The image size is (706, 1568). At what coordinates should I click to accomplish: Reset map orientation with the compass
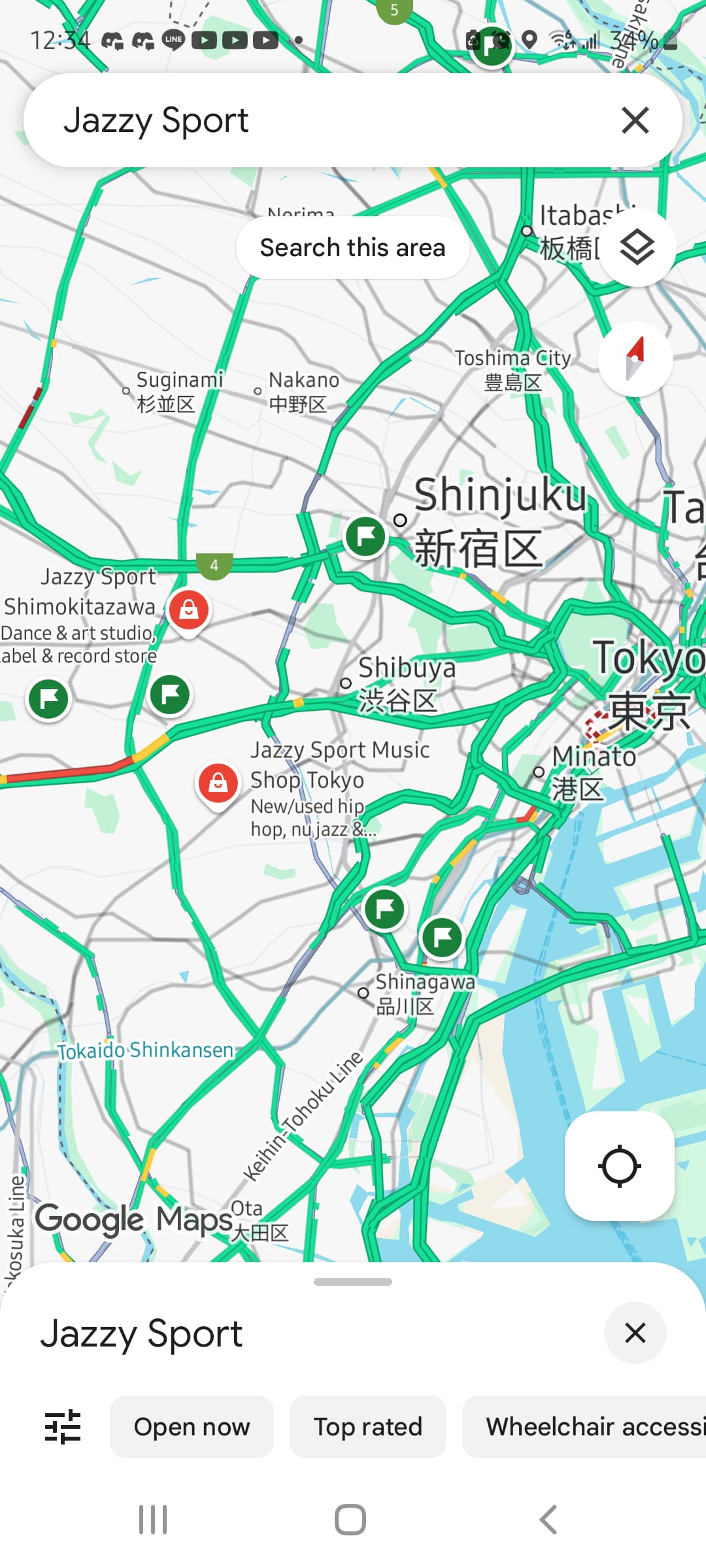click(x=635, y=359)
